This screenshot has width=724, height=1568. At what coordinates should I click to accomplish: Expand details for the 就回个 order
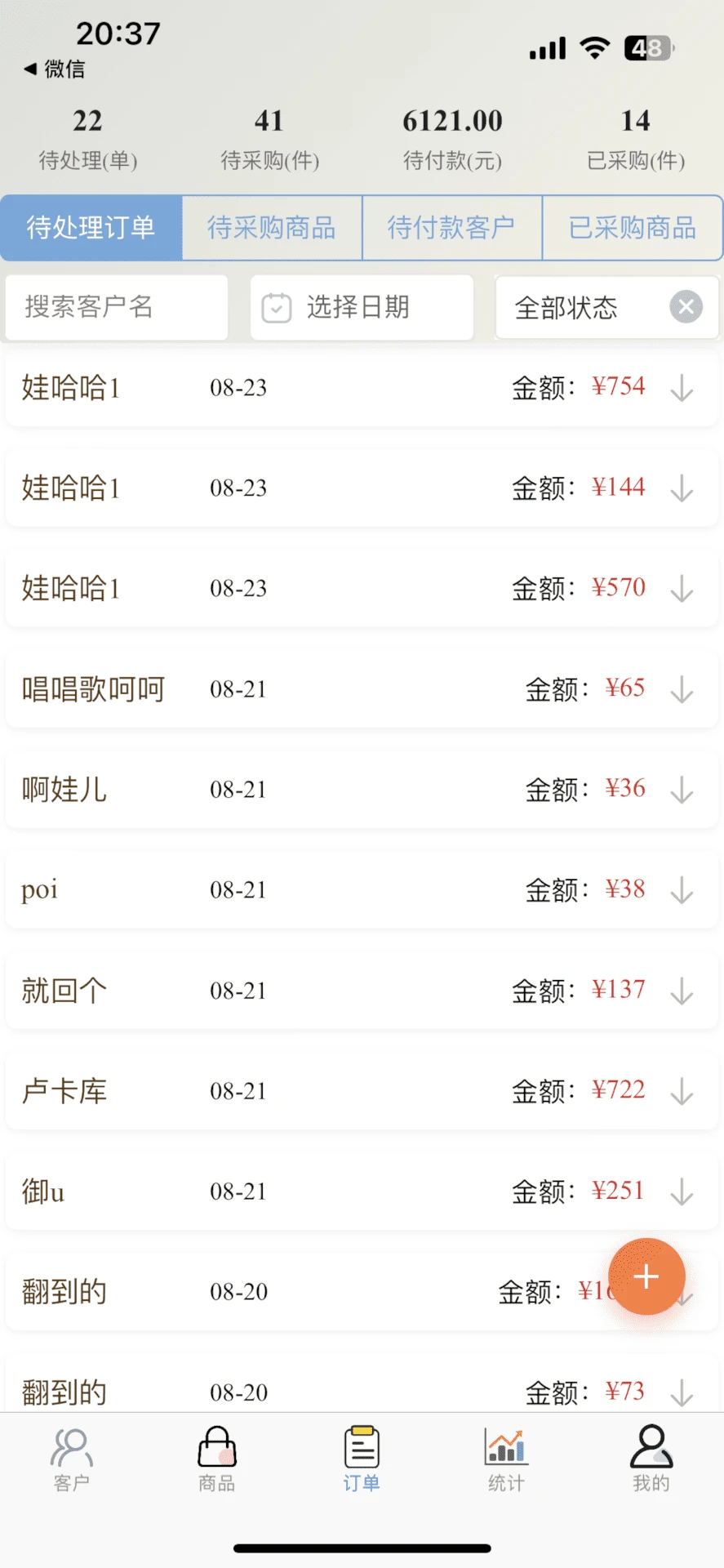click(682, 991)
